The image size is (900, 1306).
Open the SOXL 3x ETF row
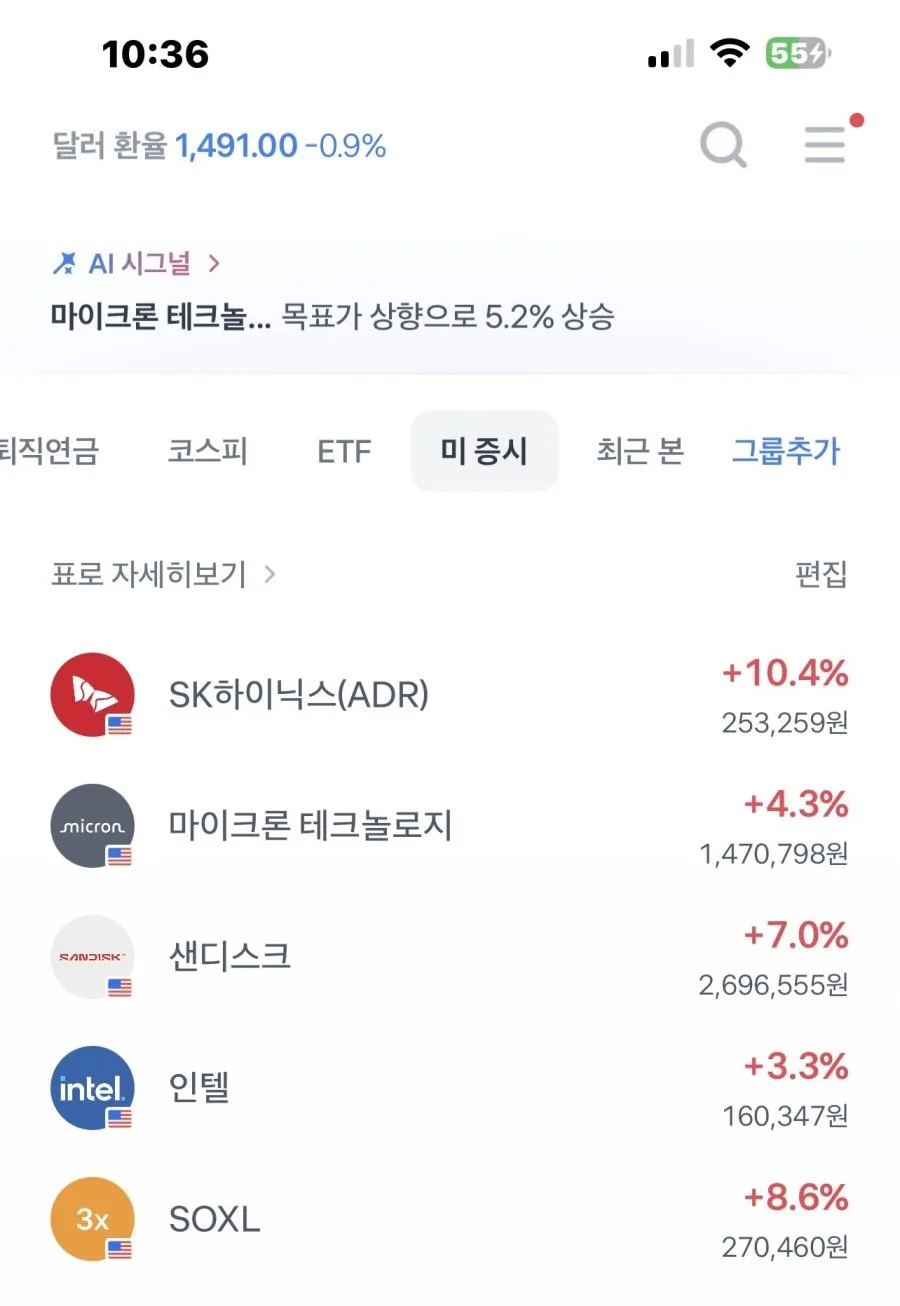click(450, 1219)
